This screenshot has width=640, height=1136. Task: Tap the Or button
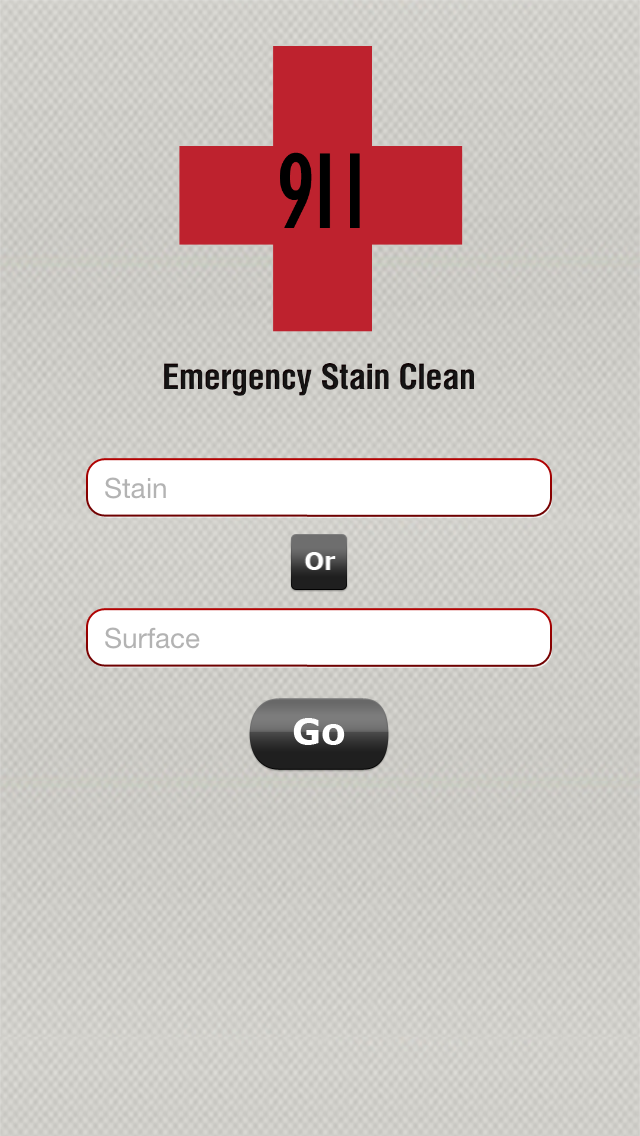click(x=319, y=562)
